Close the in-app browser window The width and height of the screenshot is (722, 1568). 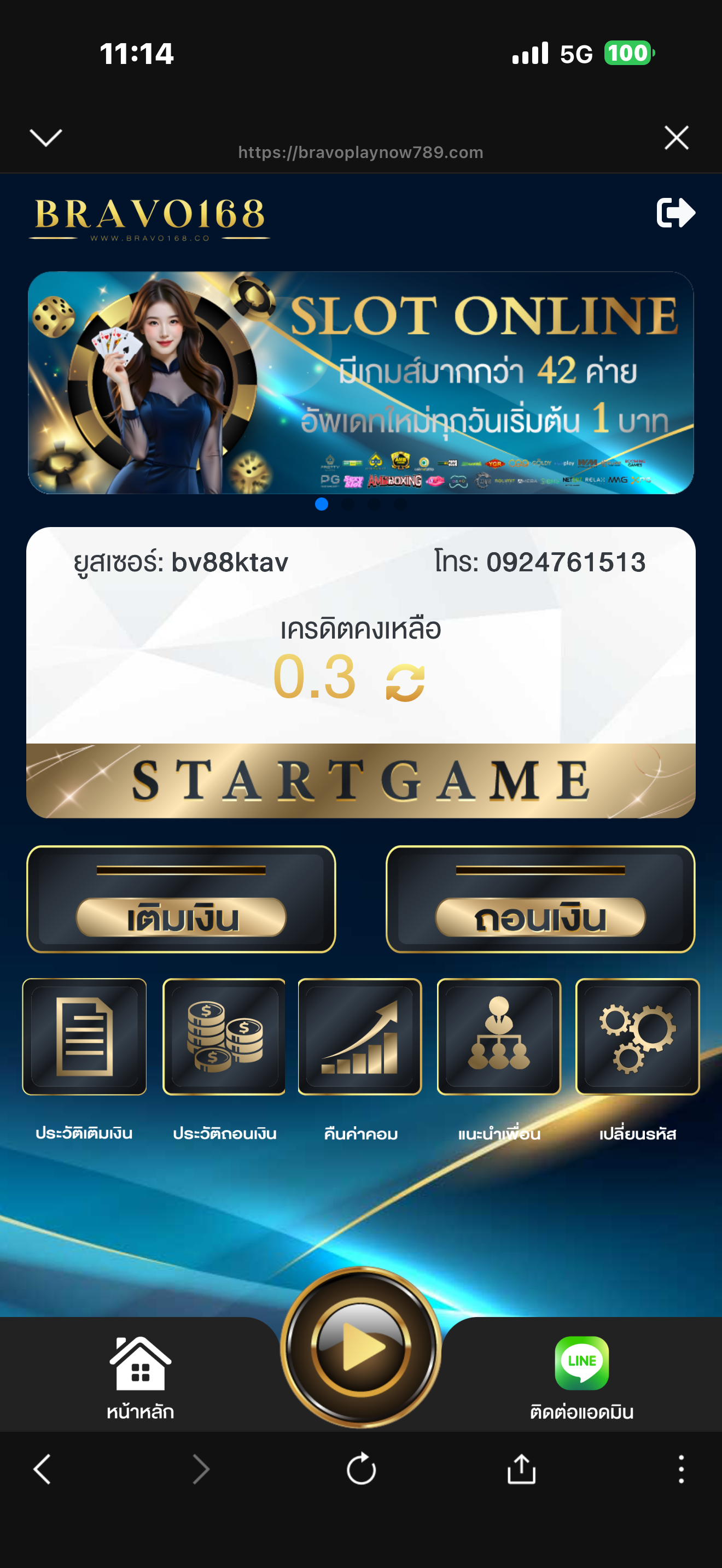677,138
